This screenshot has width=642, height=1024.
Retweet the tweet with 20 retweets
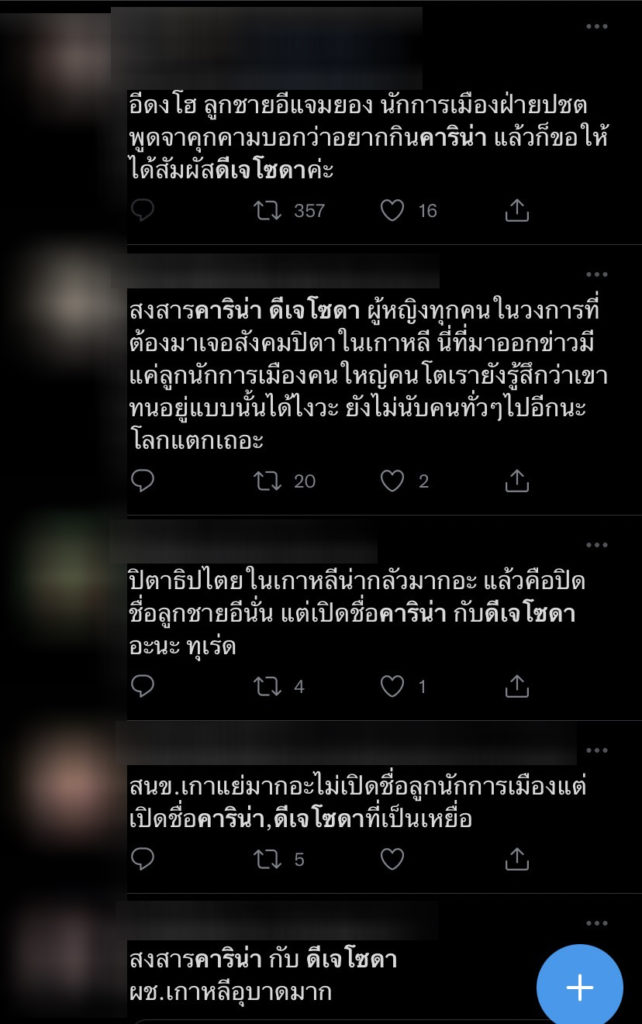tap(267, 481)
